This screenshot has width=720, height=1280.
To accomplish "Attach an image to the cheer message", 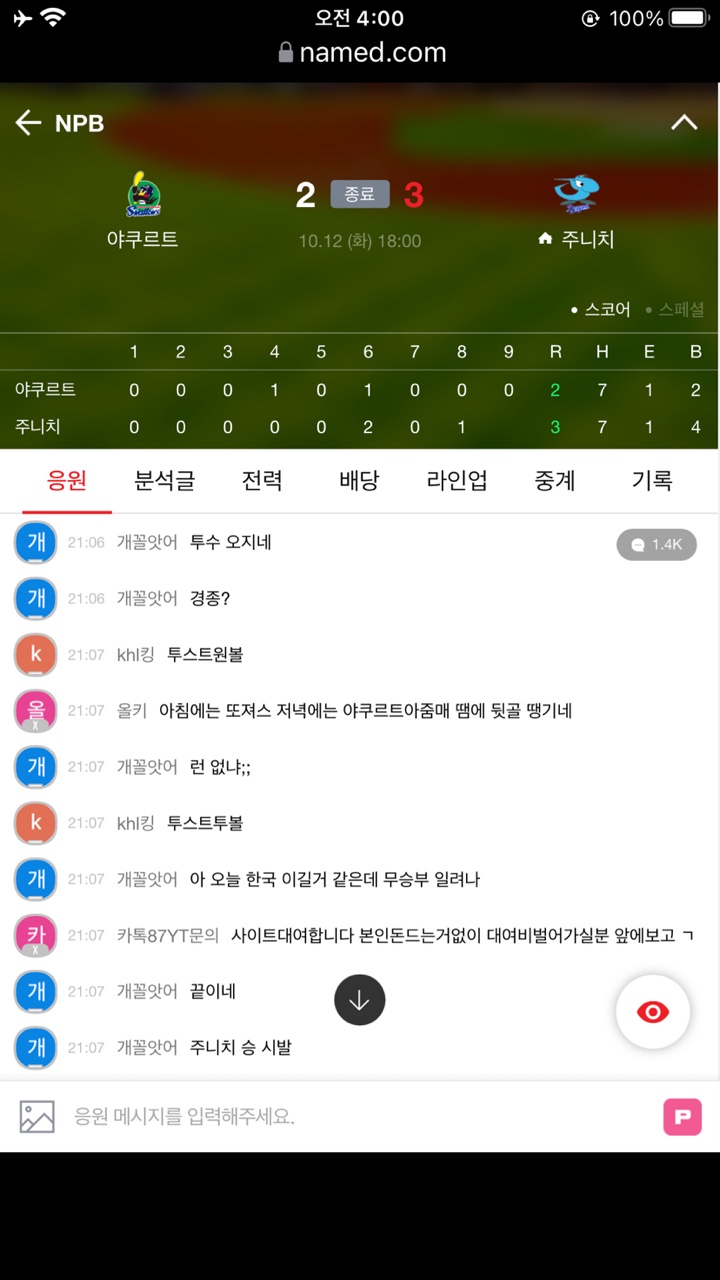I will [x=37, y=1116].
